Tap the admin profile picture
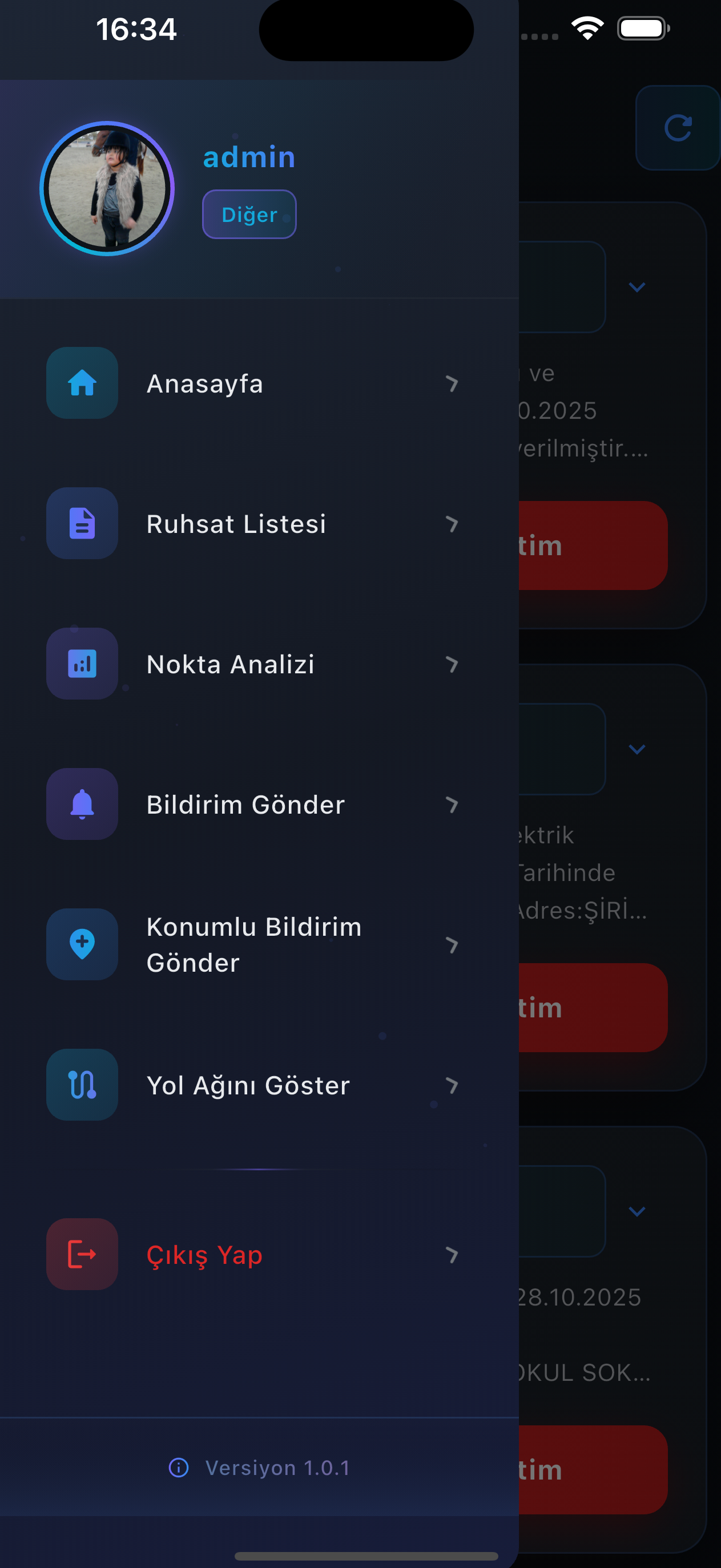 107,189
